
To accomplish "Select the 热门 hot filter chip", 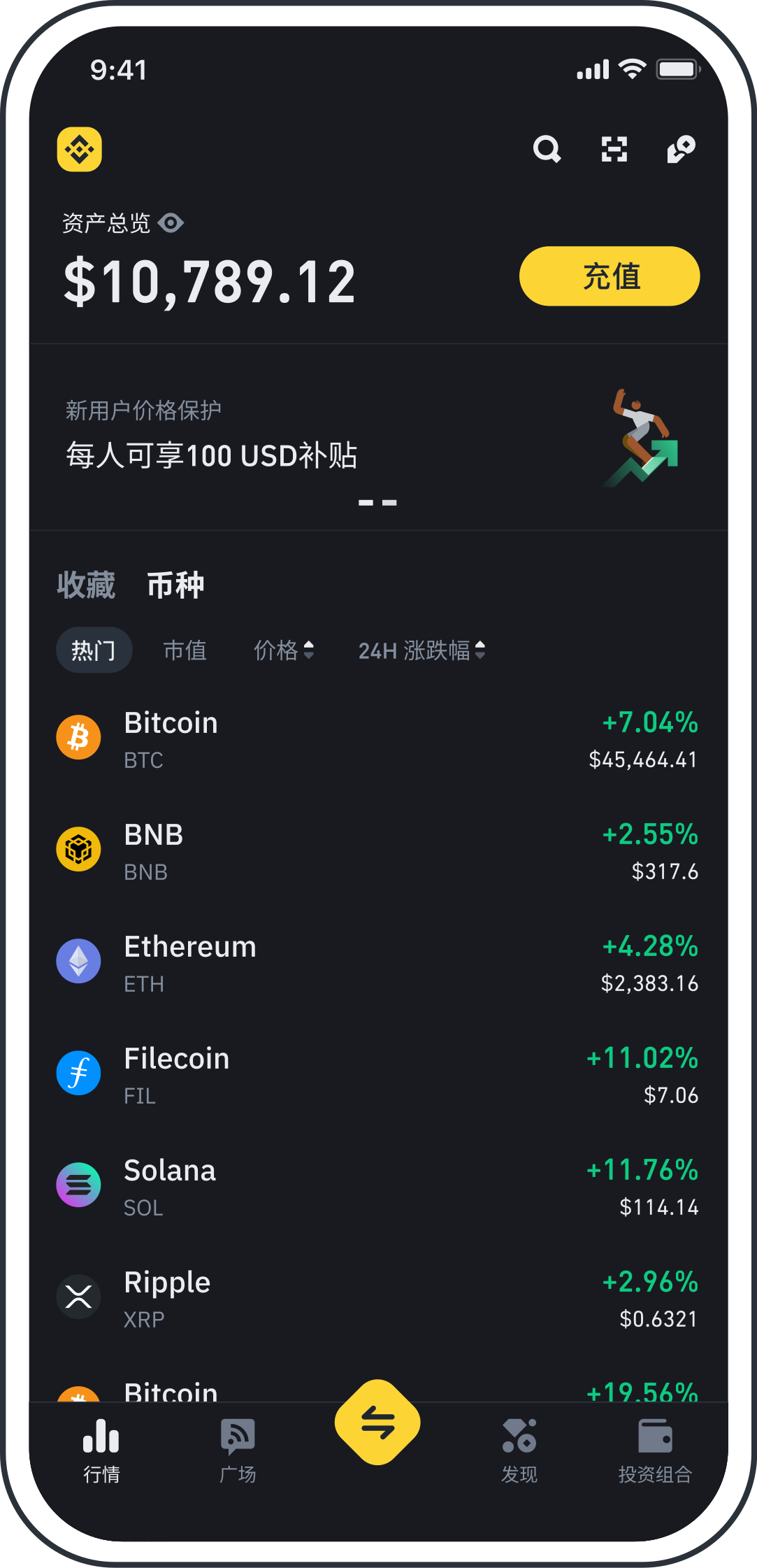I will 94,650.
